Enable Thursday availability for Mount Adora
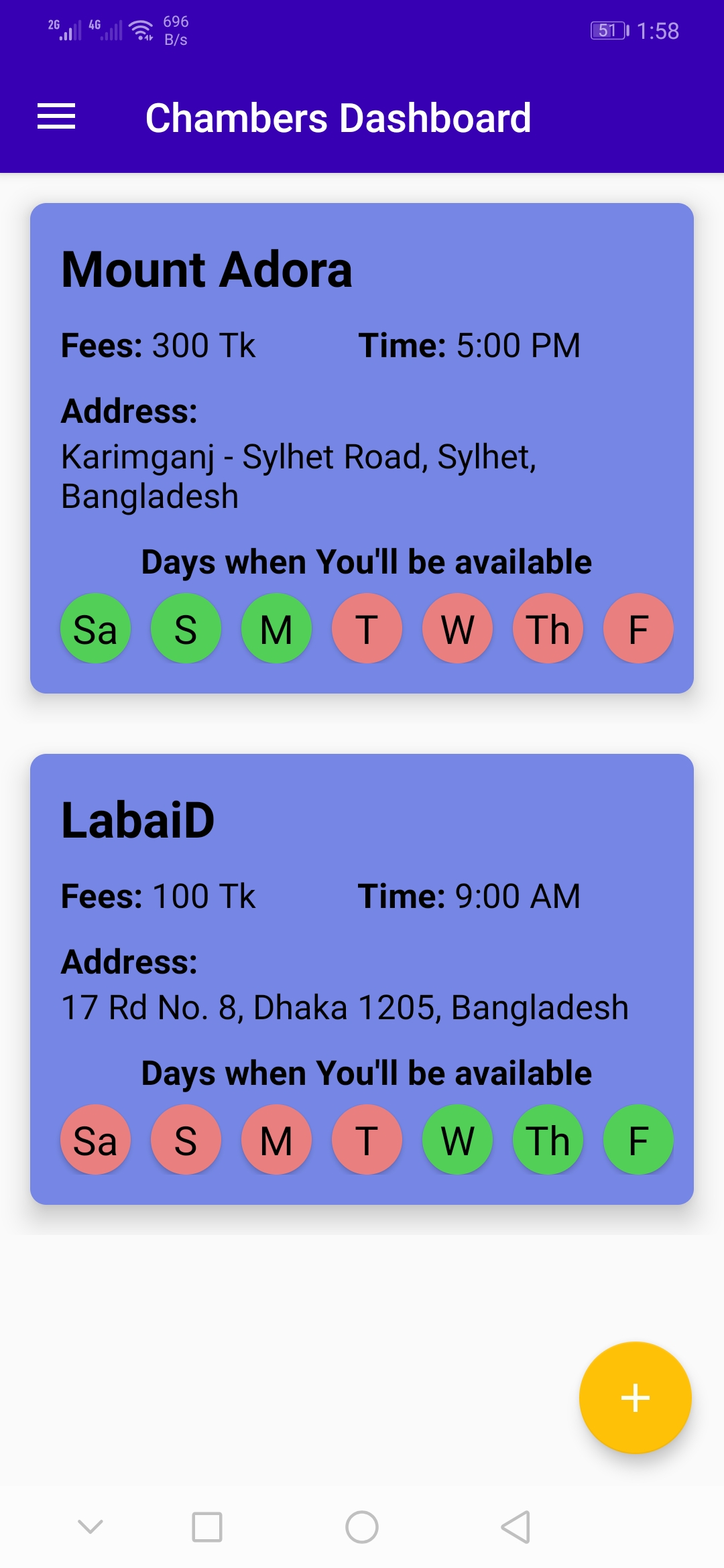Screen dimensions: 724x1568 point(547,628)
